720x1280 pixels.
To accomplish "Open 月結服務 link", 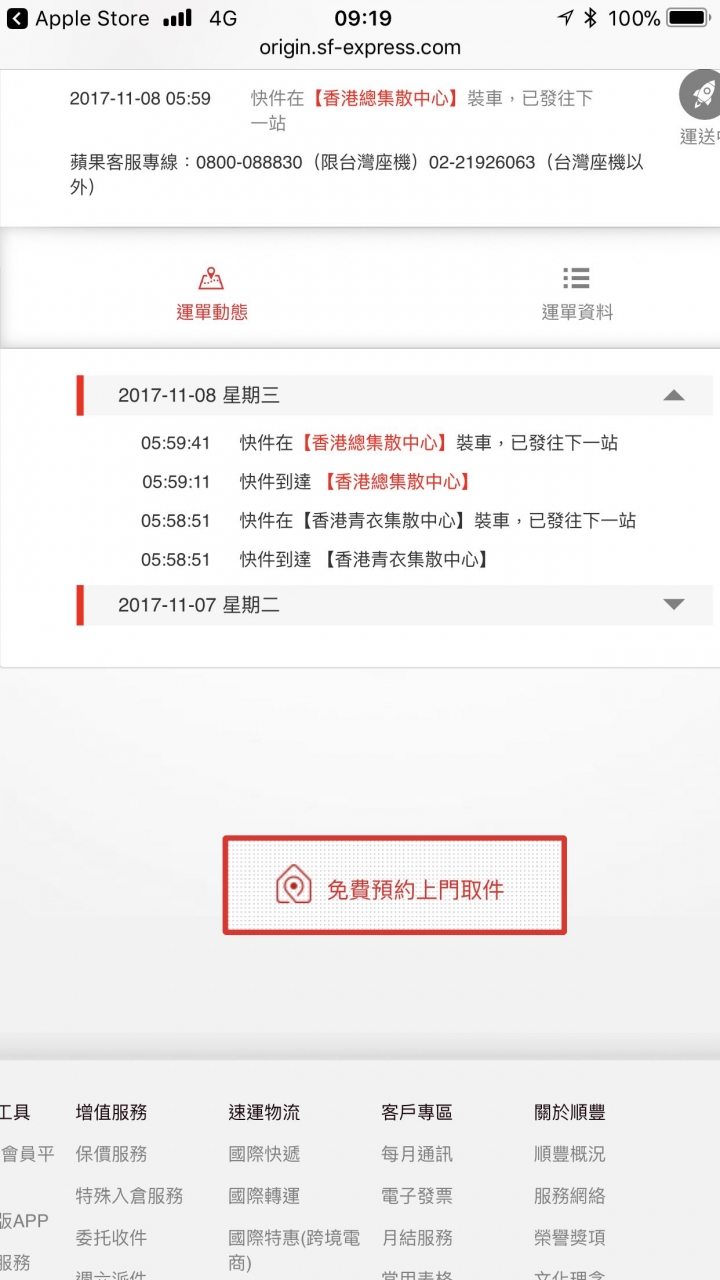I will pos(417,1238).
